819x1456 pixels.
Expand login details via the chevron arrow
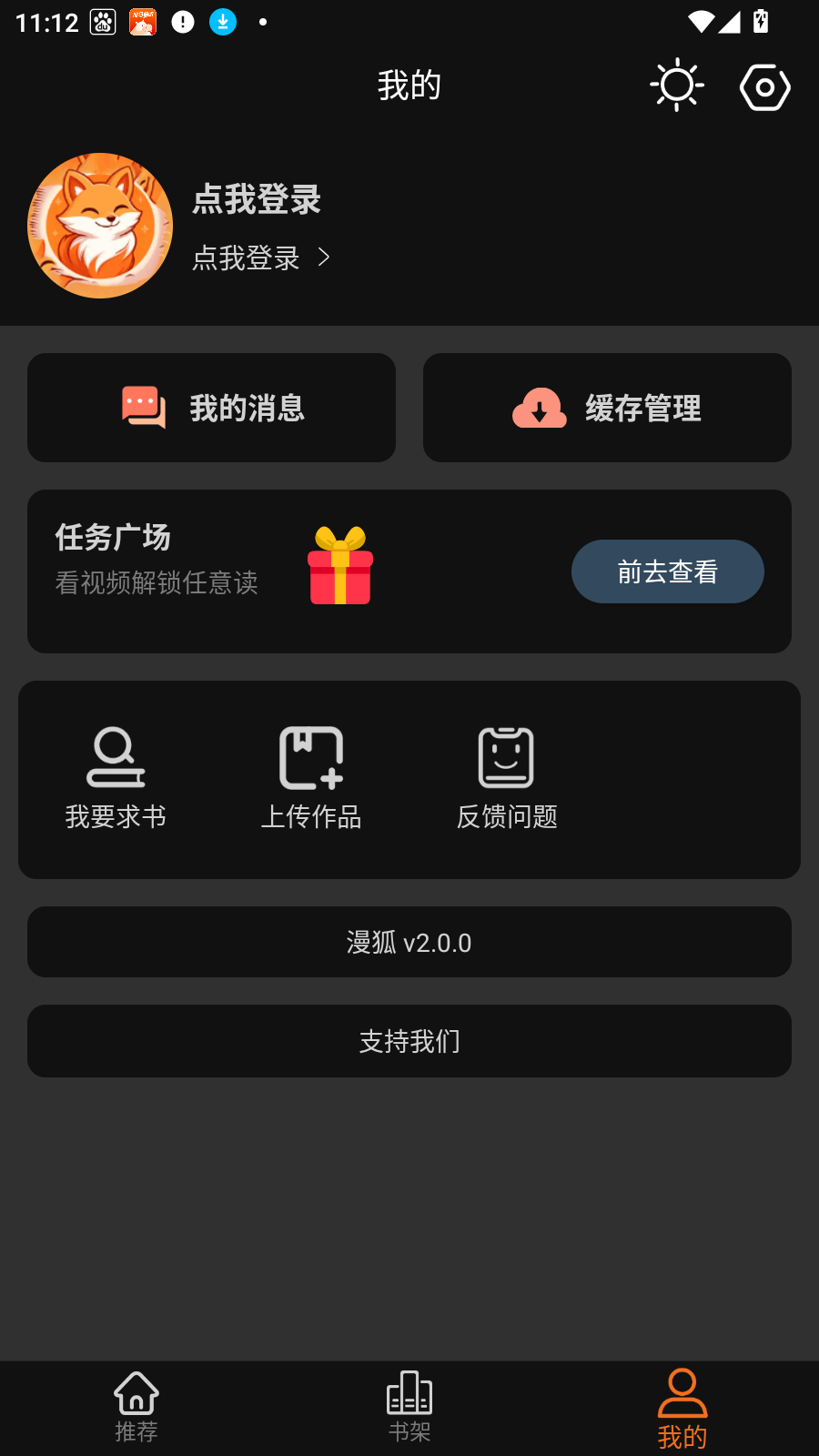coord(325,258)
